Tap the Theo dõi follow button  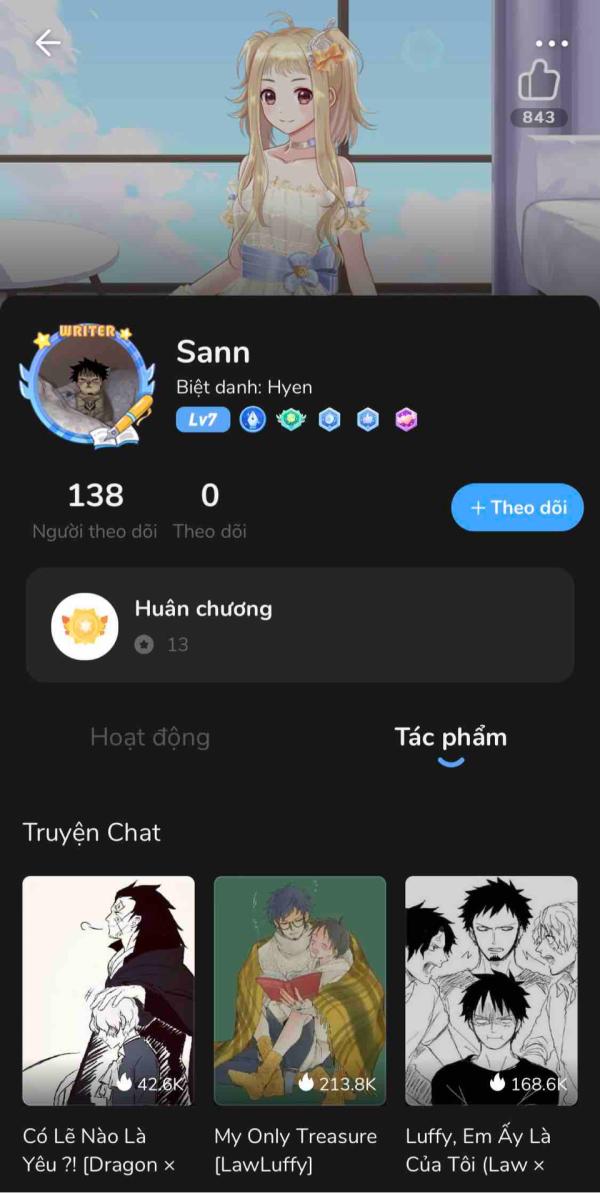(517, 508)
